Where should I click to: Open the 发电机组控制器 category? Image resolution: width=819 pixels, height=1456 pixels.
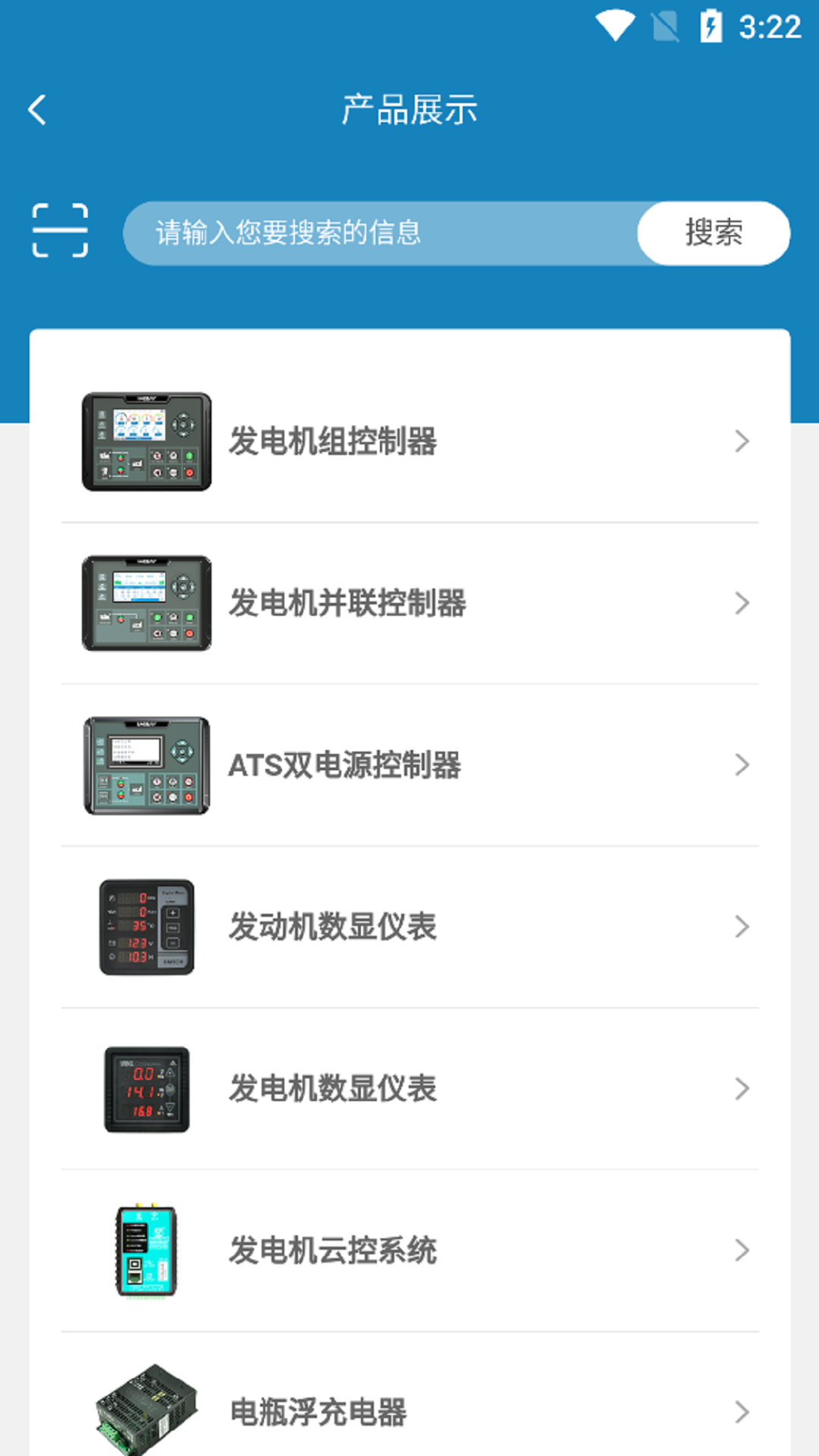tap(409, 441)
